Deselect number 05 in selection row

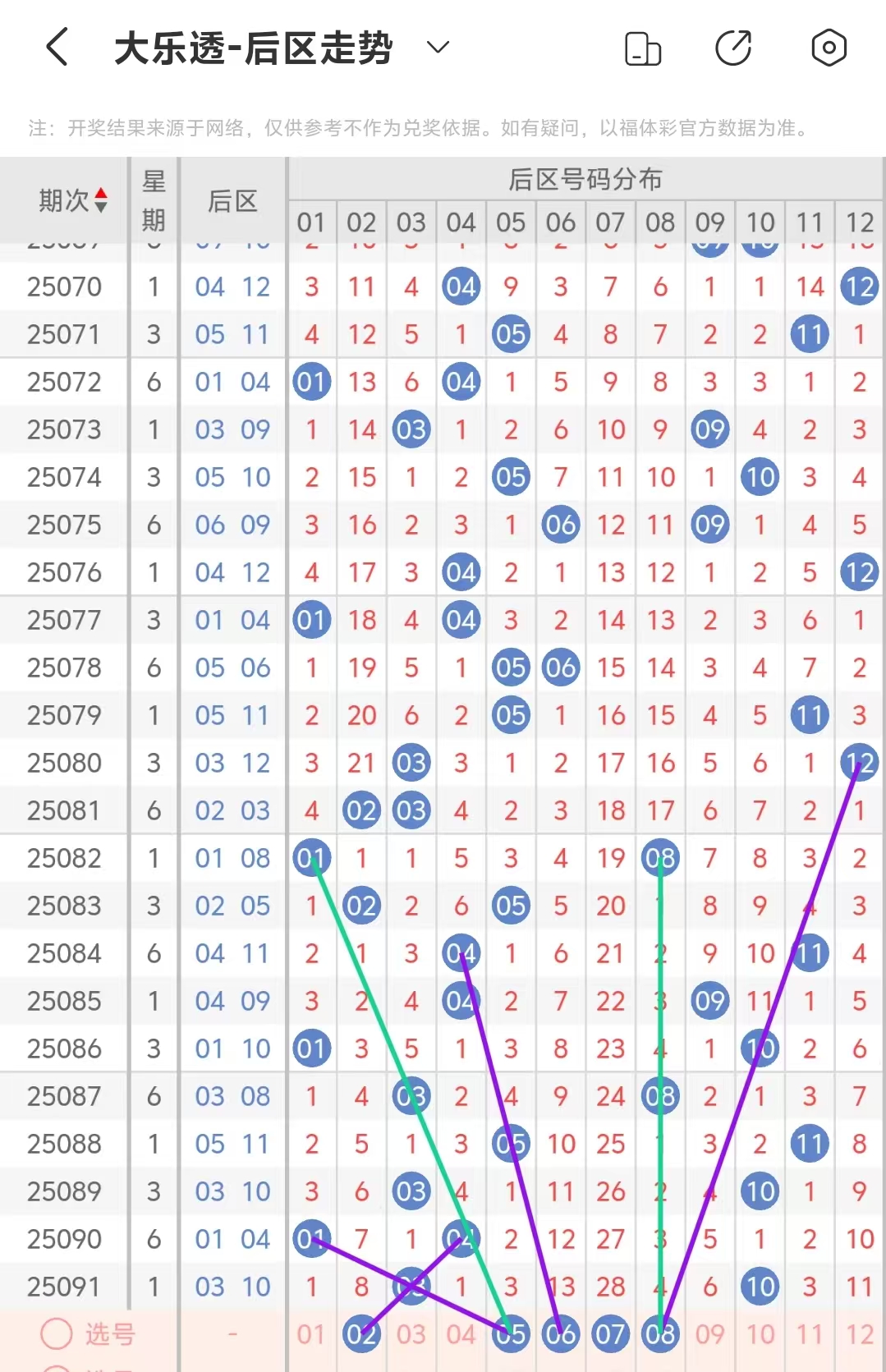(x=511, y=1334)
